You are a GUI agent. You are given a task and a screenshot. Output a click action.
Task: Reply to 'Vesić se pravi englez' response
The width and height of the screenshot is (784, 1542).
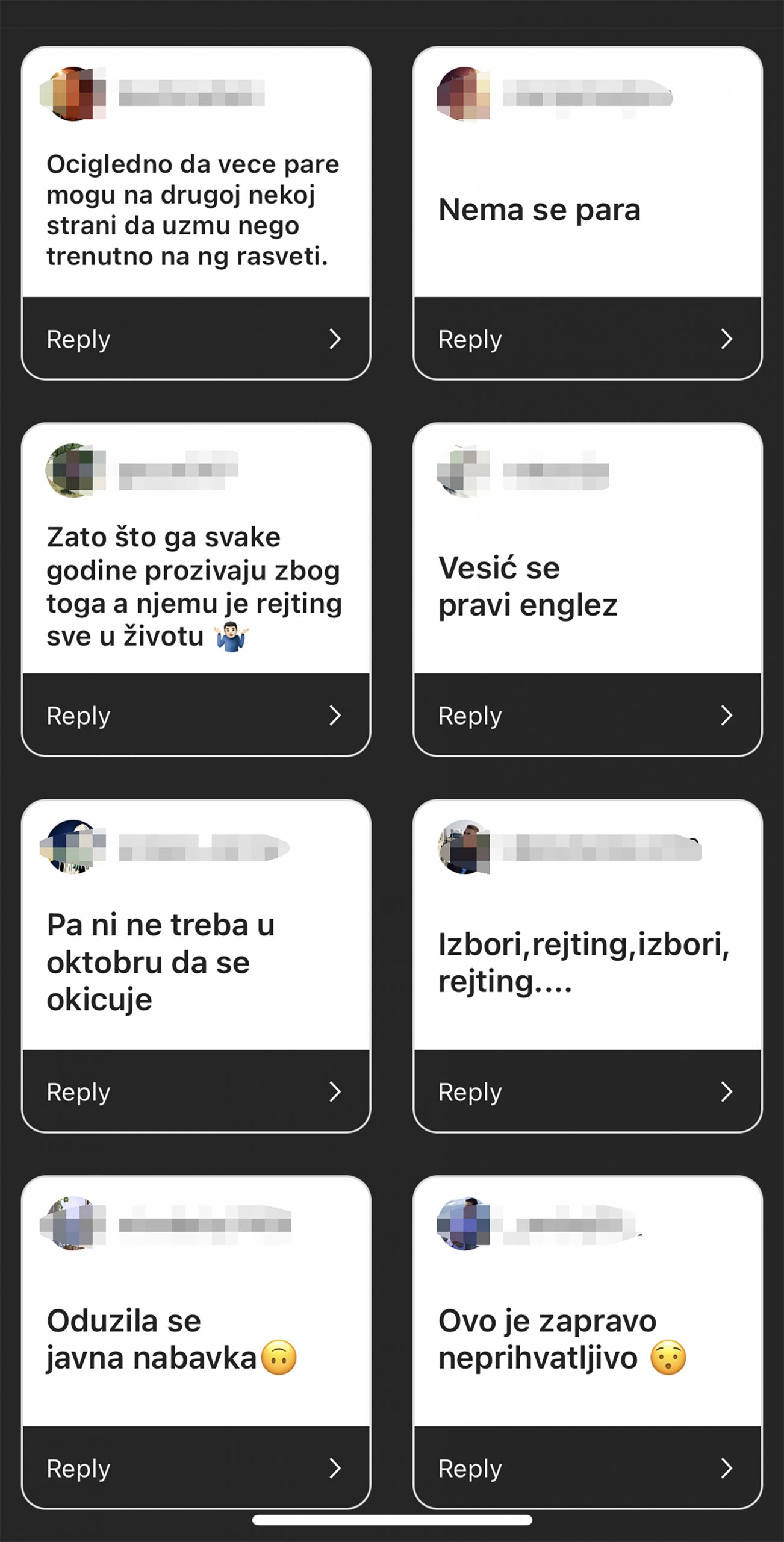click(x=587, y=716)
